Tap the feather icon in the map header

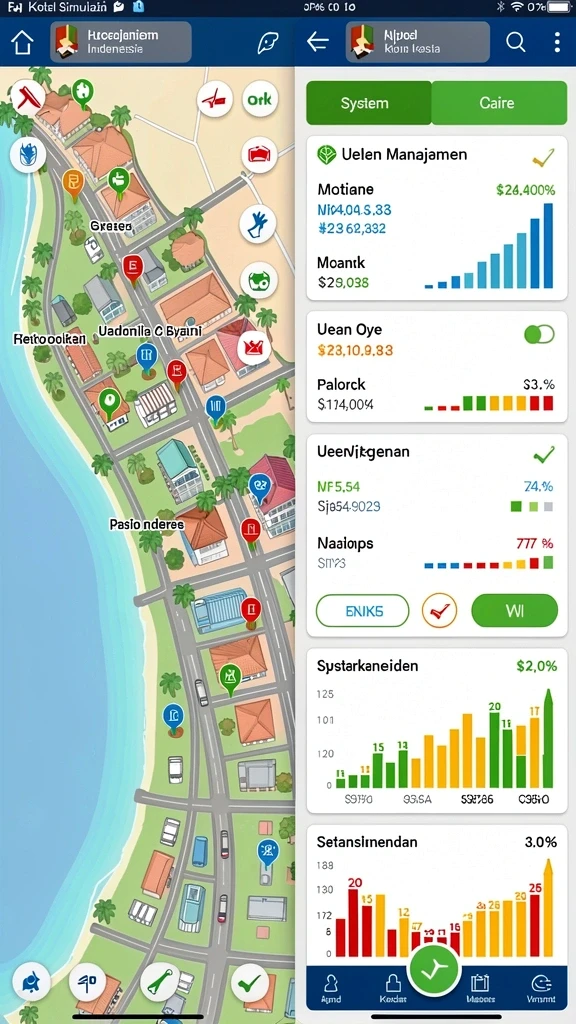tap(268, 43)
